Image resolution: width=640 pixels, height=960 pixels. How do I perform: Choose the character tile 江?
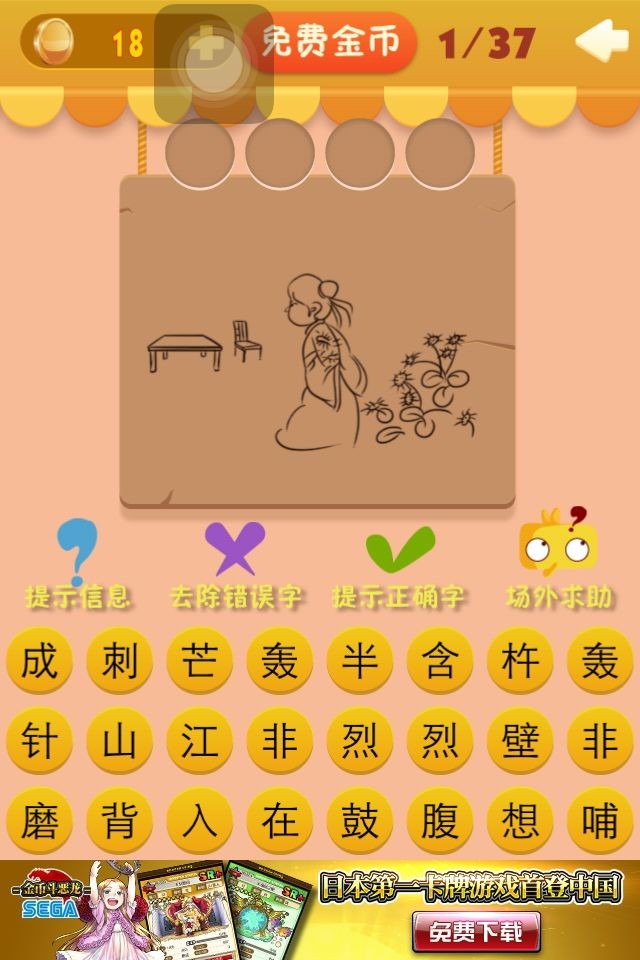[x=200, y=742]
